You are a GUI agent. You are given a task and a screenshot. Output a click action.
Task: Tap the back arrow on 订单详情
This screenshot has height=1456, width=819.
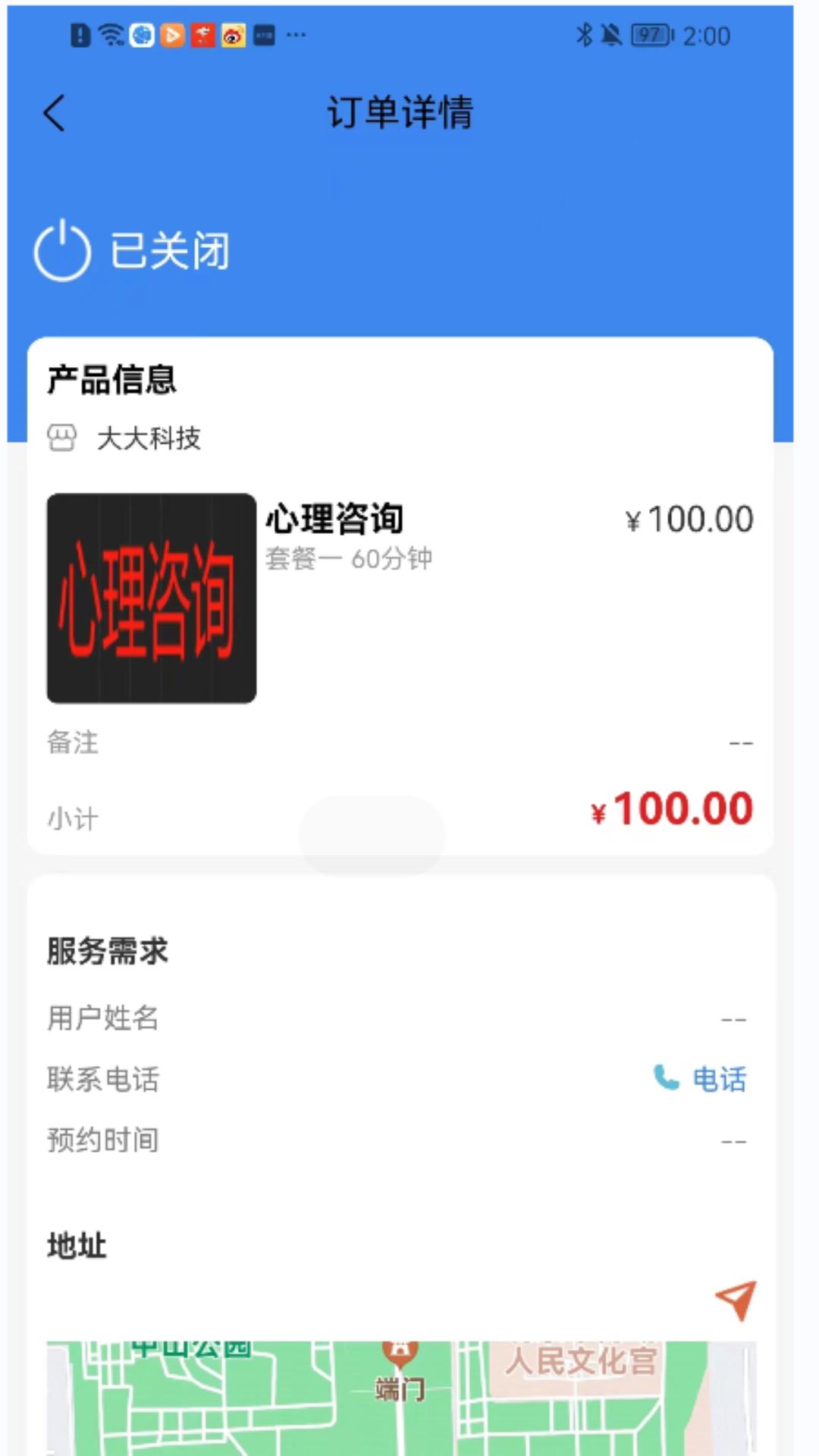tap(53, 111)
